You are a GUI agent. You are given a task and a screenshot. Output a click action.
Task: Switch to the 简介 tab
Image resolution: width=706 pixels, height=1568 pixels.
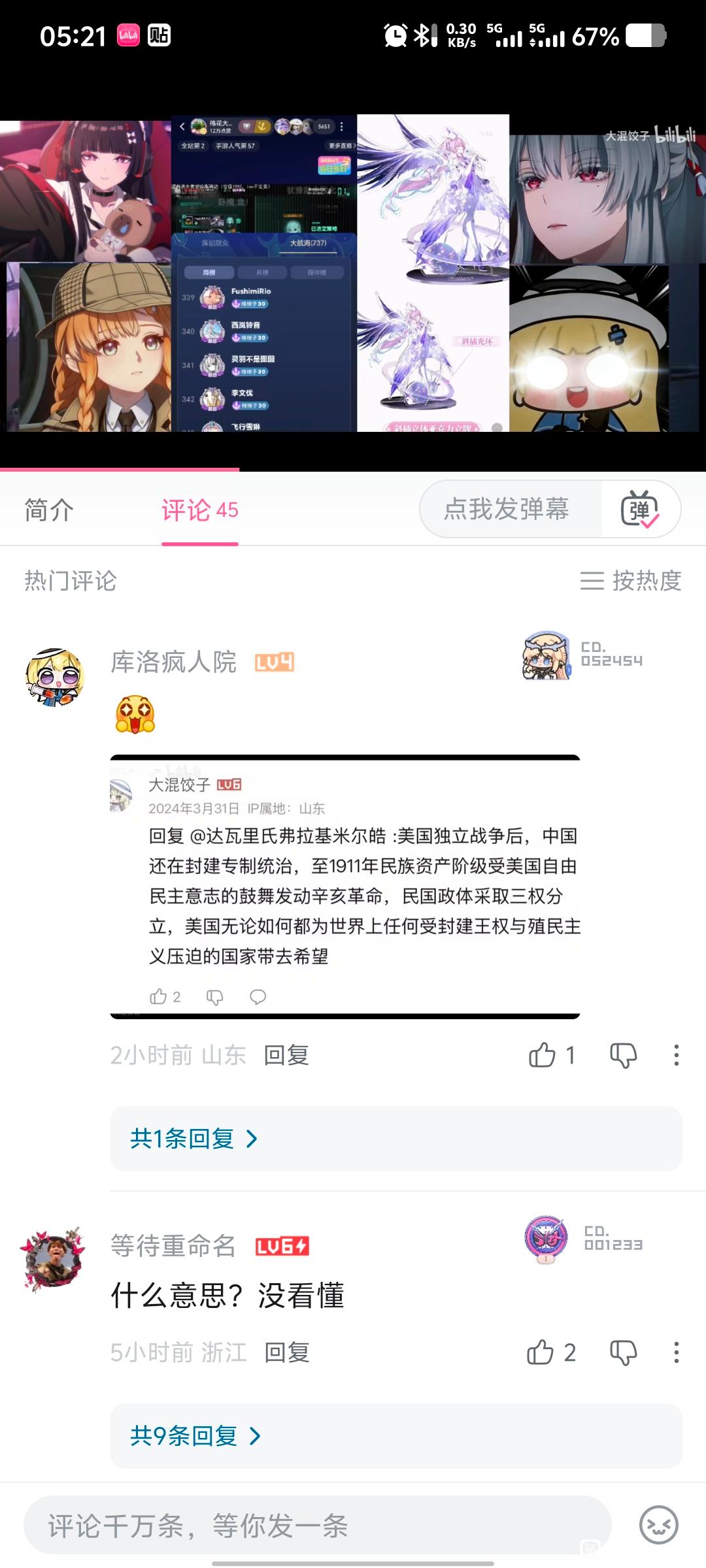49,510
